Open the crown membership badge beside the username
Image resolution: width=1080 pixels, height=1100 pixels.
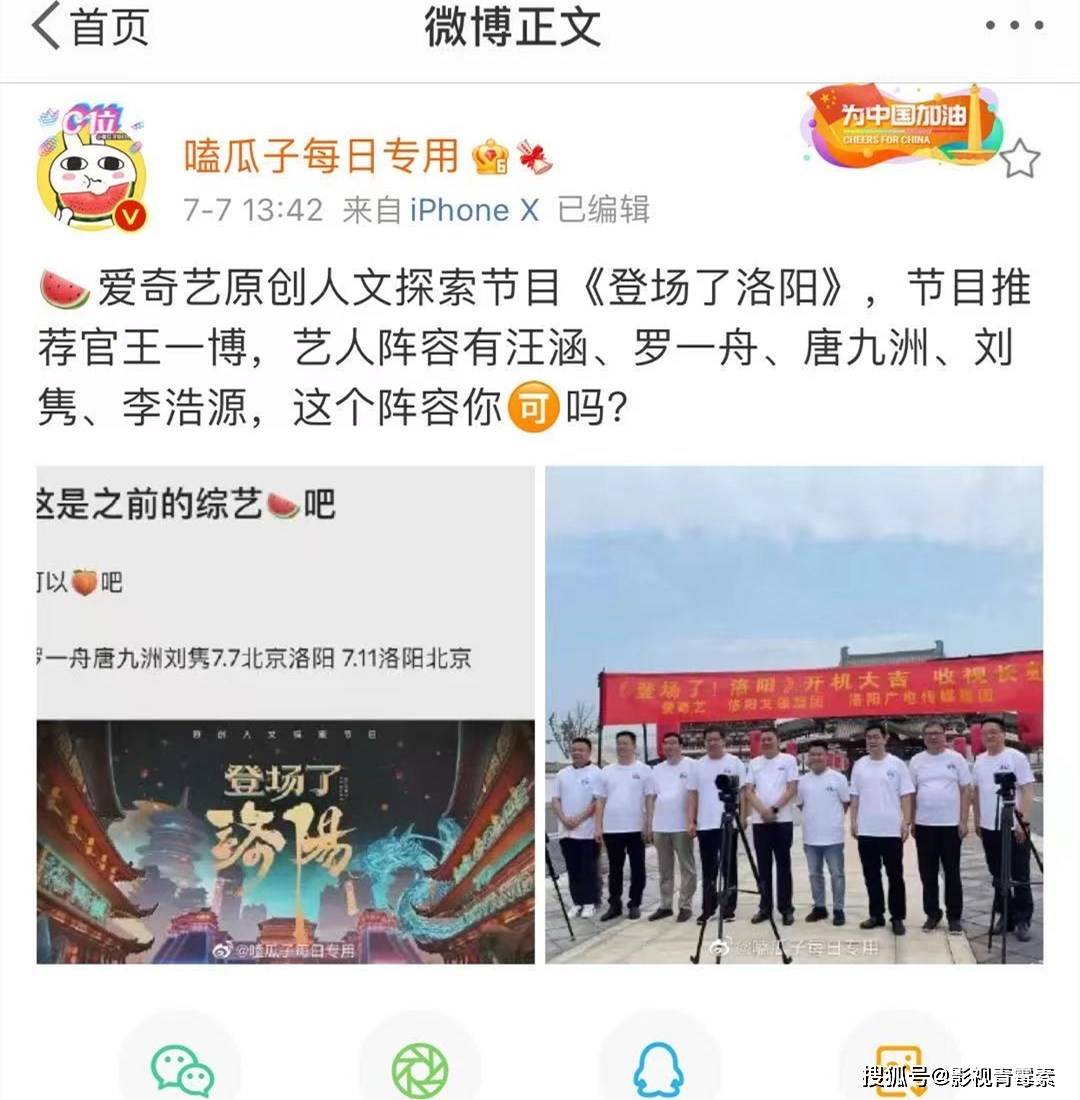(x=492, y=158)
